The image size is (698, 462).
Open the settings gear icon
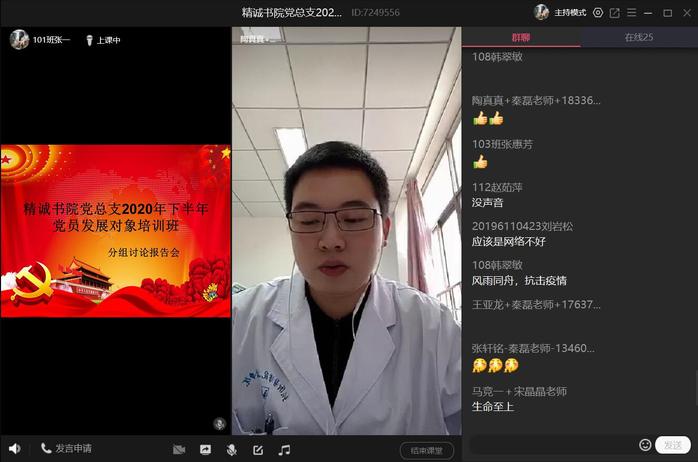pyautogui.click(x=598, y=13)
